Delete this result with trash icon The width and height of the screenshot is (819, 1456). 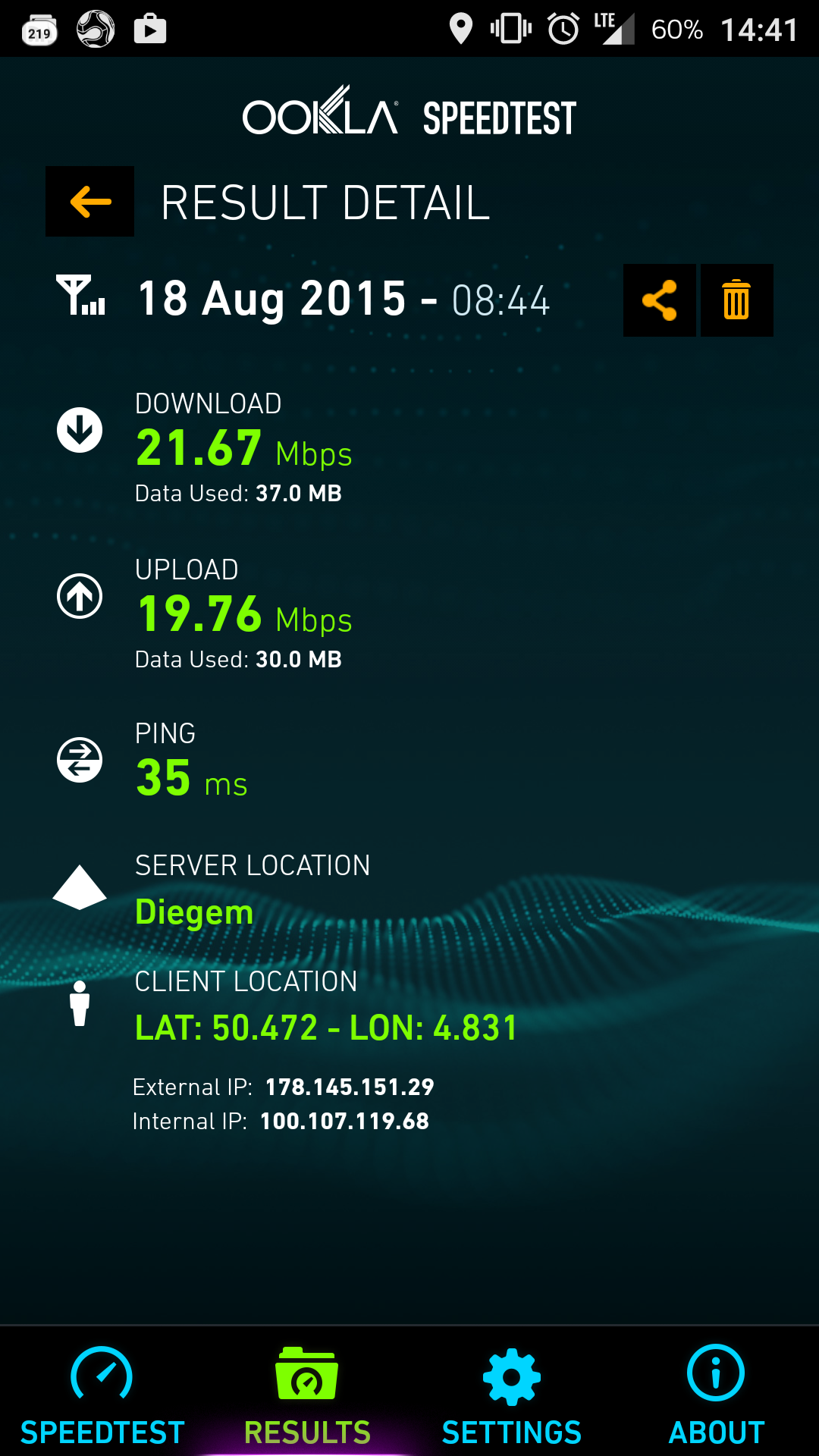(736, 300)
